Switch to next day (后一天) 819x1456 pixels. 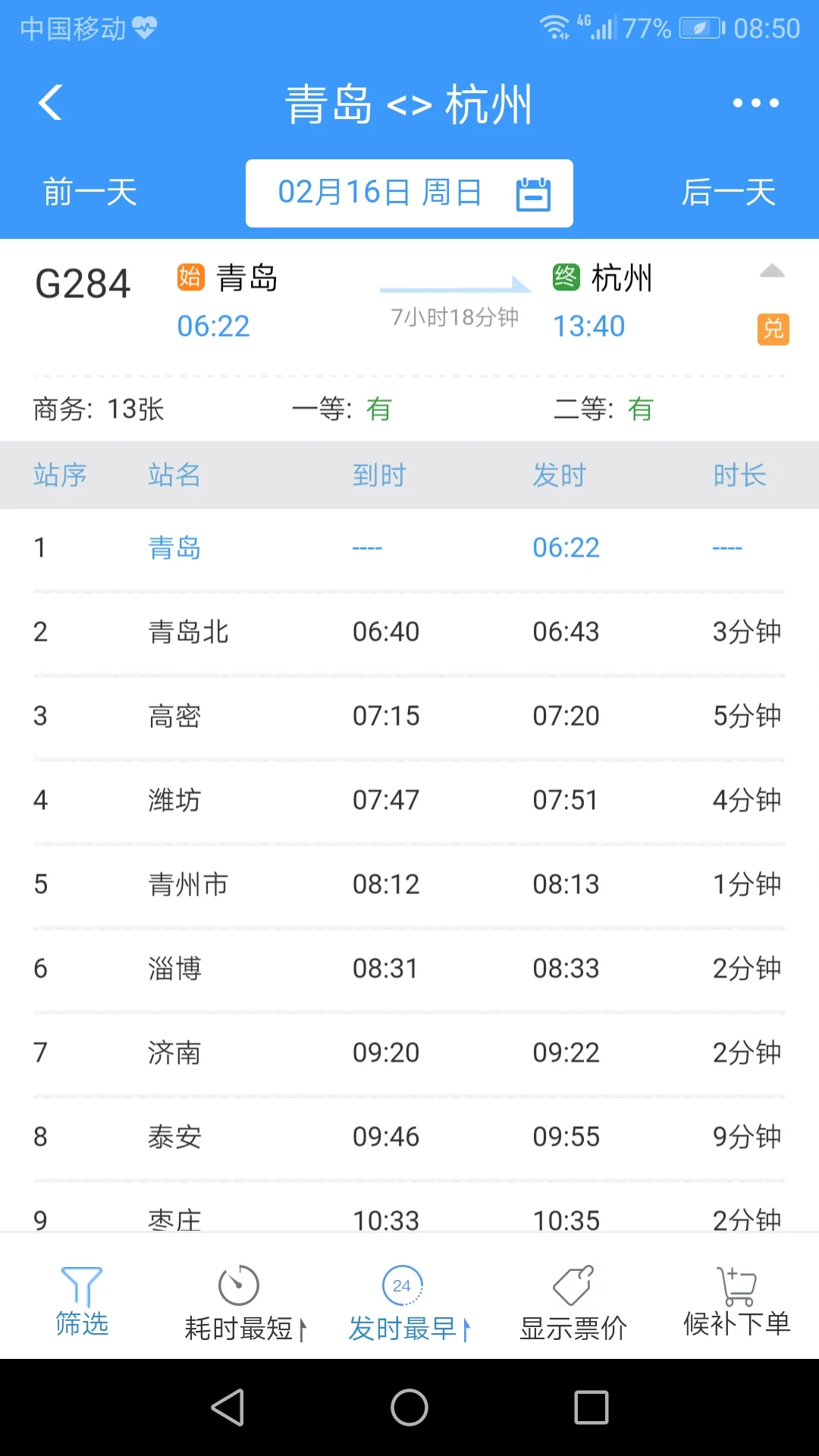[728, 193]
